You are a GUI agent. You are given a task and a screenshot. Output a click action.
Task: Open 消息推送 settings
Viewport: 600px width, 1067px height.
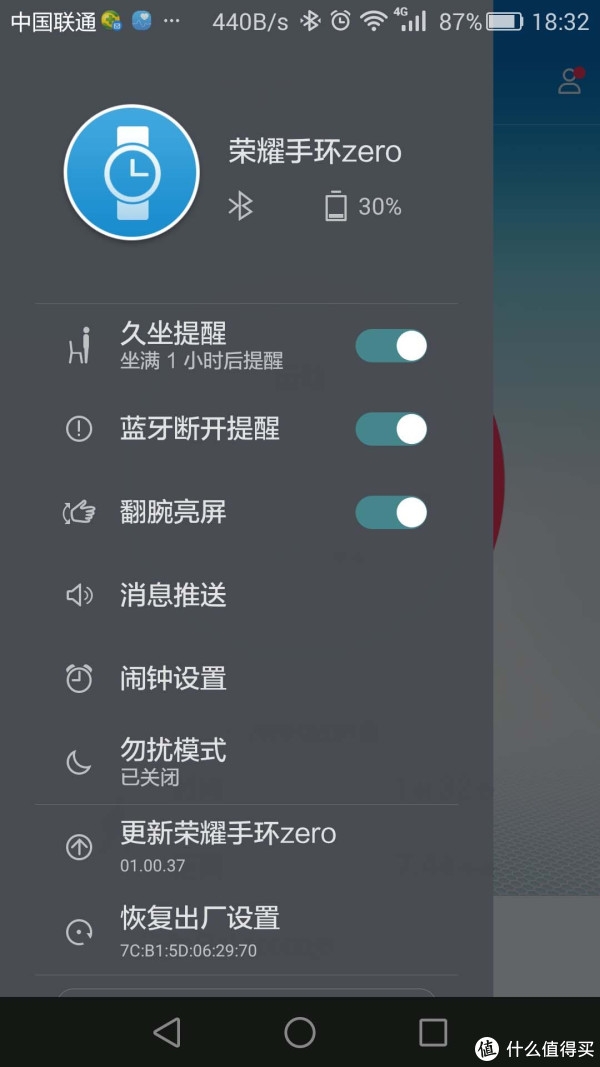point(173,596)
